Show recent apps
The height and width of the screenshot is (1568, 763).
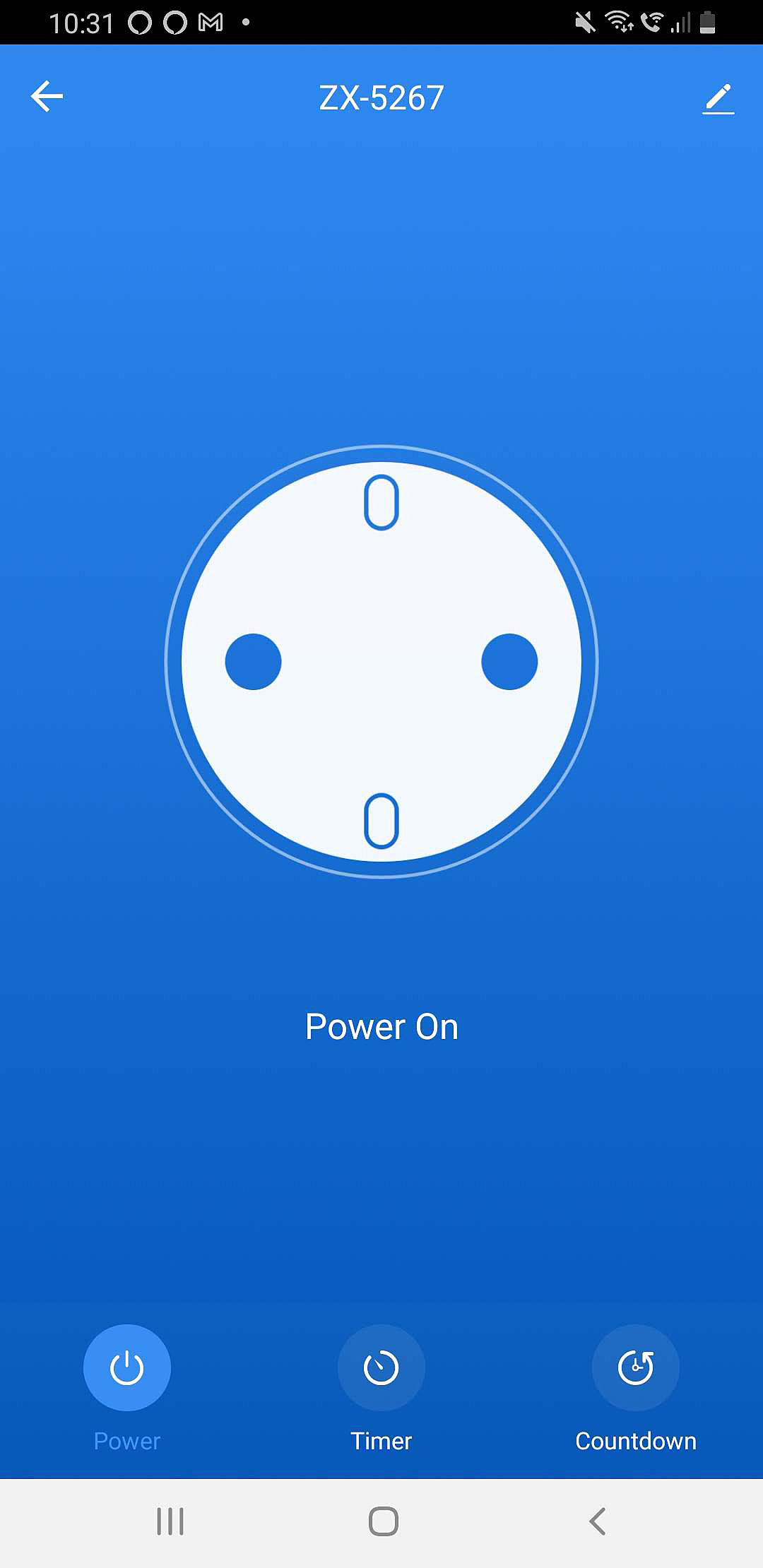(x=170, y=1521)
